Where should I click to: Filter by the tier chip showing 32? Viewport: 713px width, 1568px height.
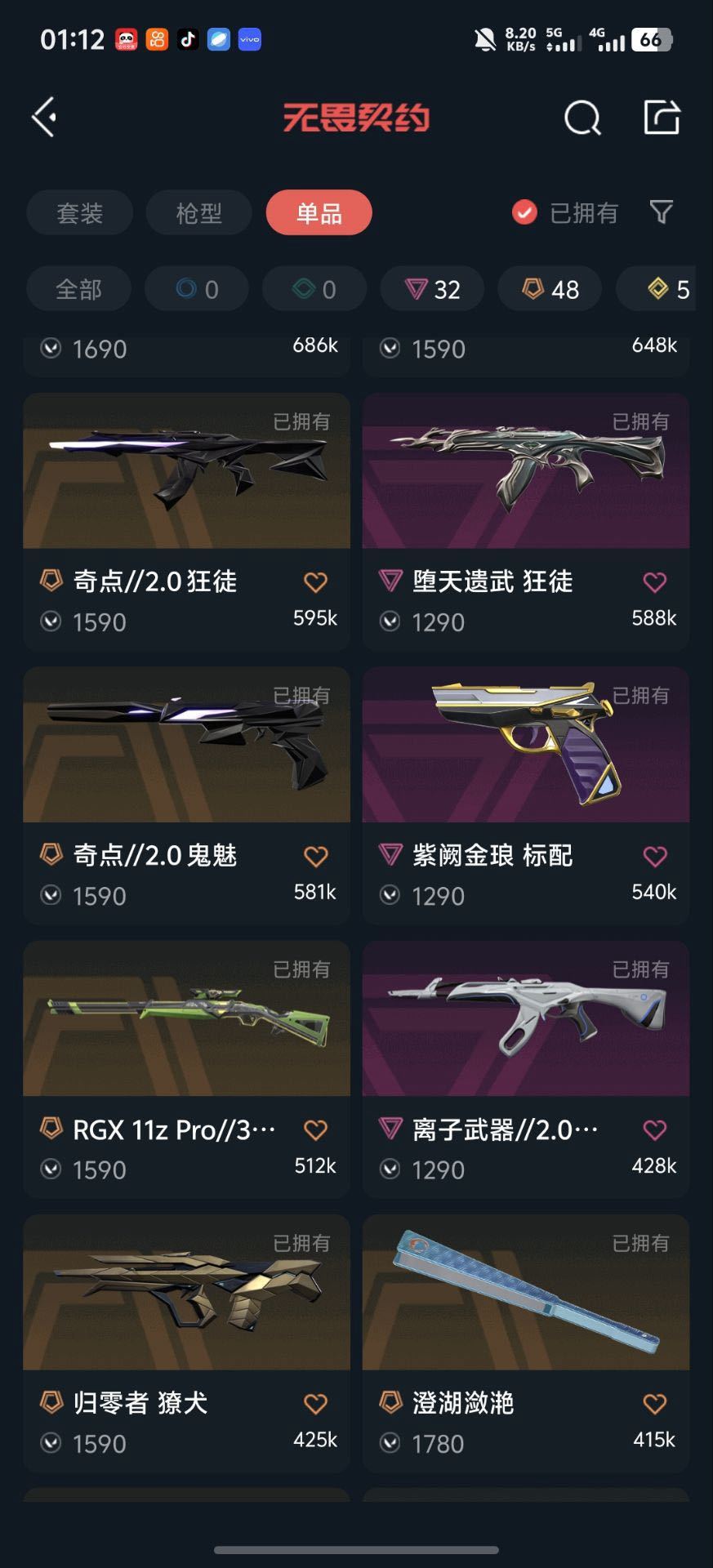click(432, 289)
